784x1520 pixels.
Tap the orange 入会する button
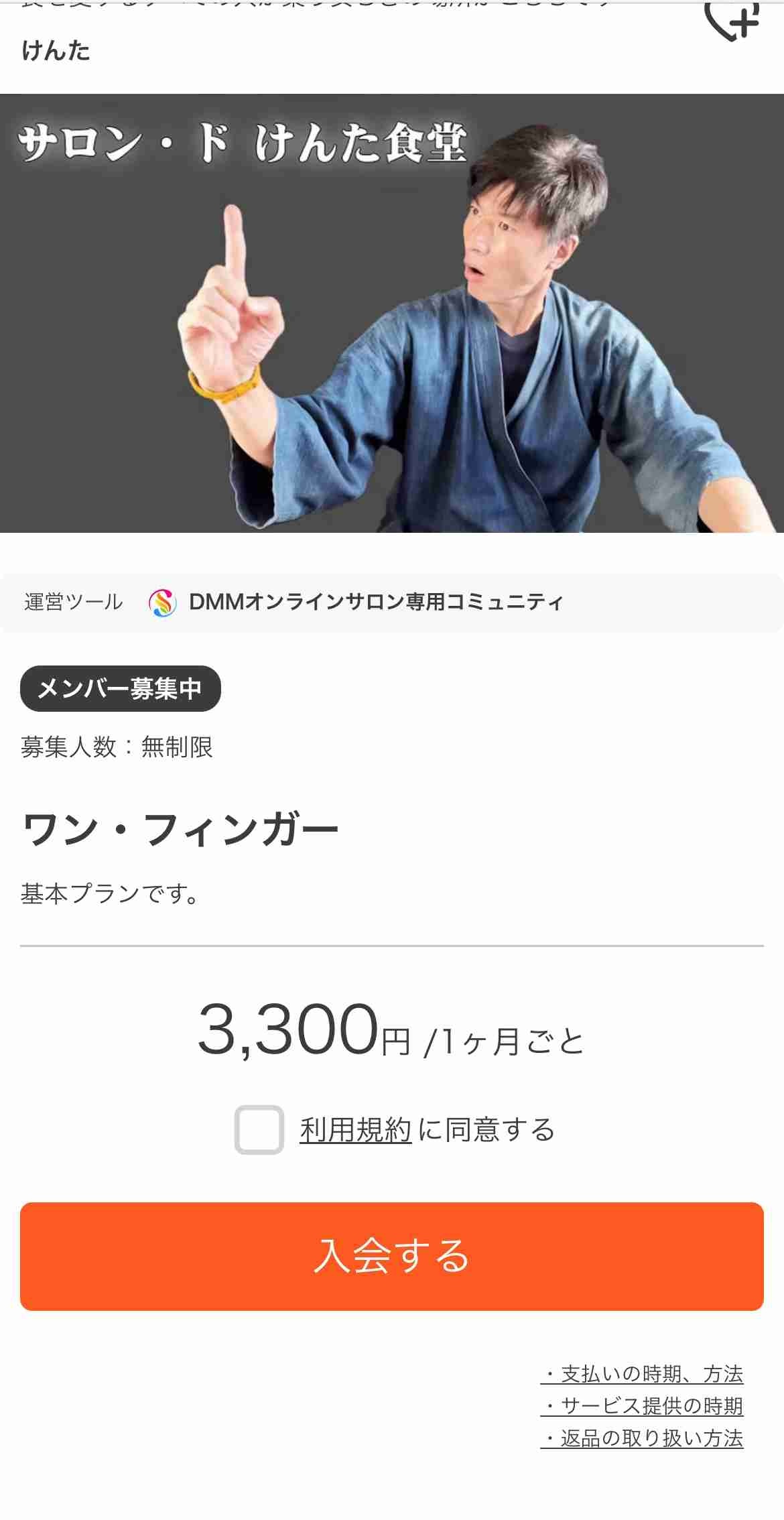(392, 1256)
